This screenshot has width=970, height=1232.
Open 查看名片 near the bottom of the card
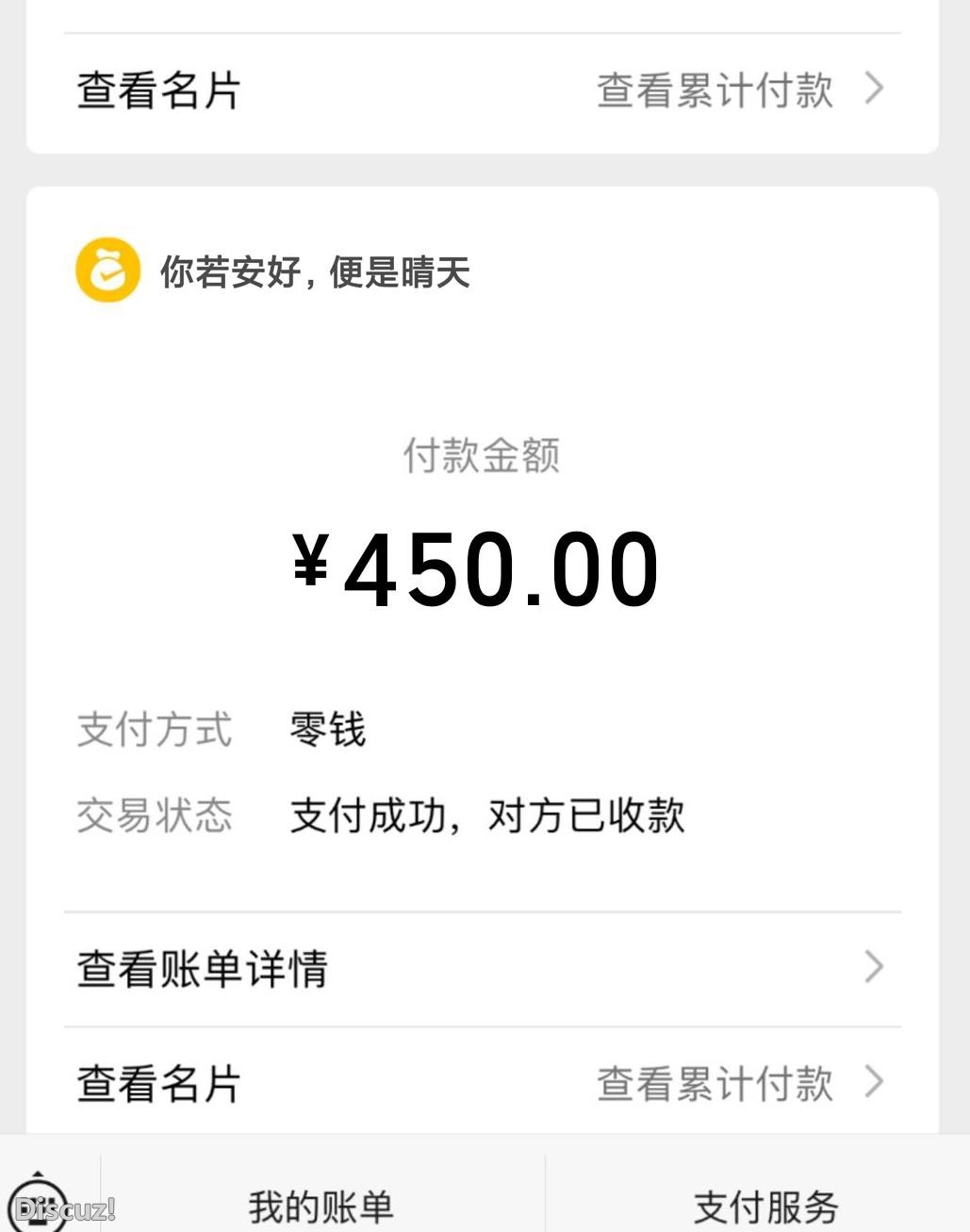156,1085
